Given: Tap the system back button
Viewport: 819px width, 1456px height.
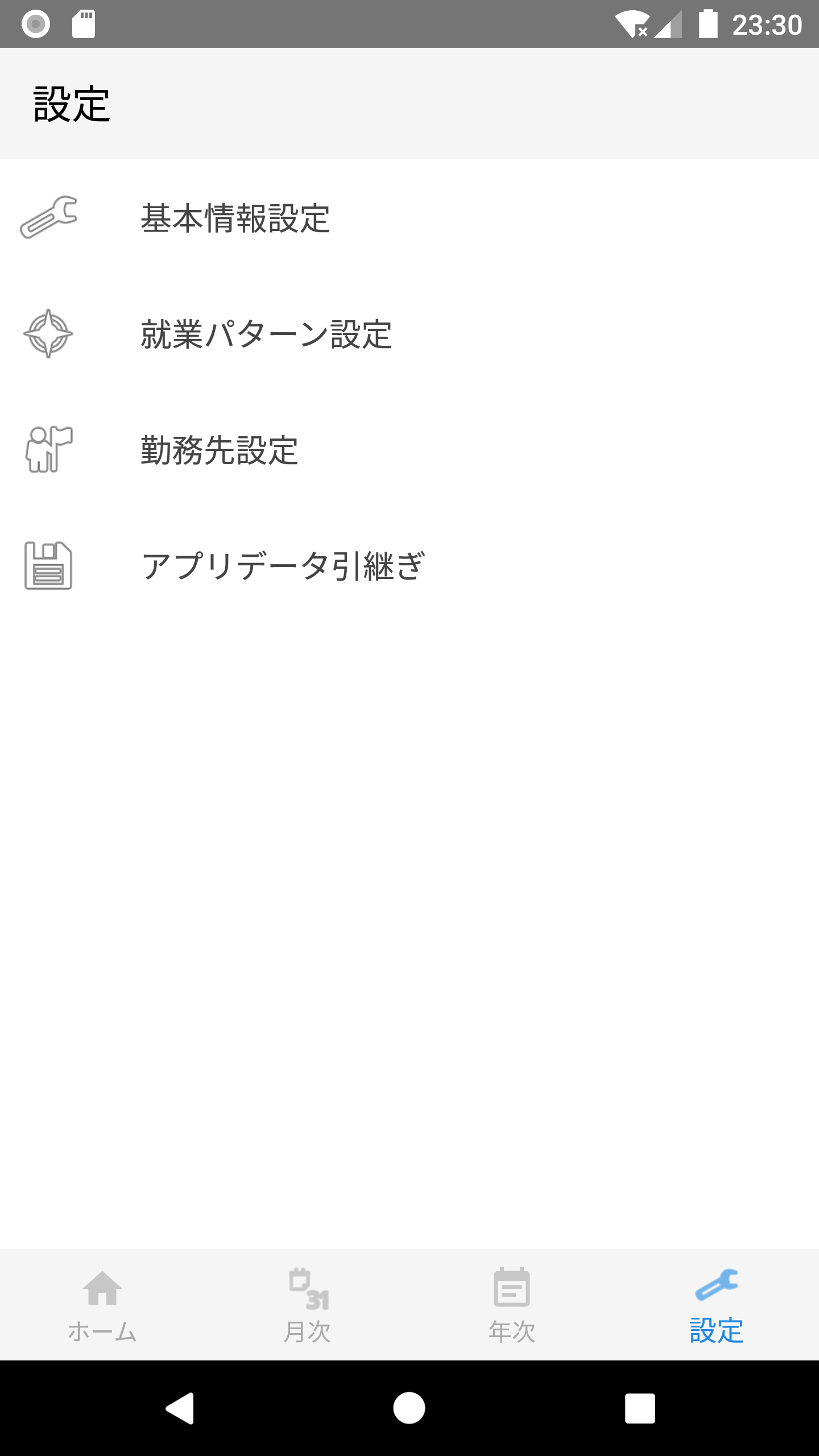Looking at the screenshot, I should point(180,1408).
